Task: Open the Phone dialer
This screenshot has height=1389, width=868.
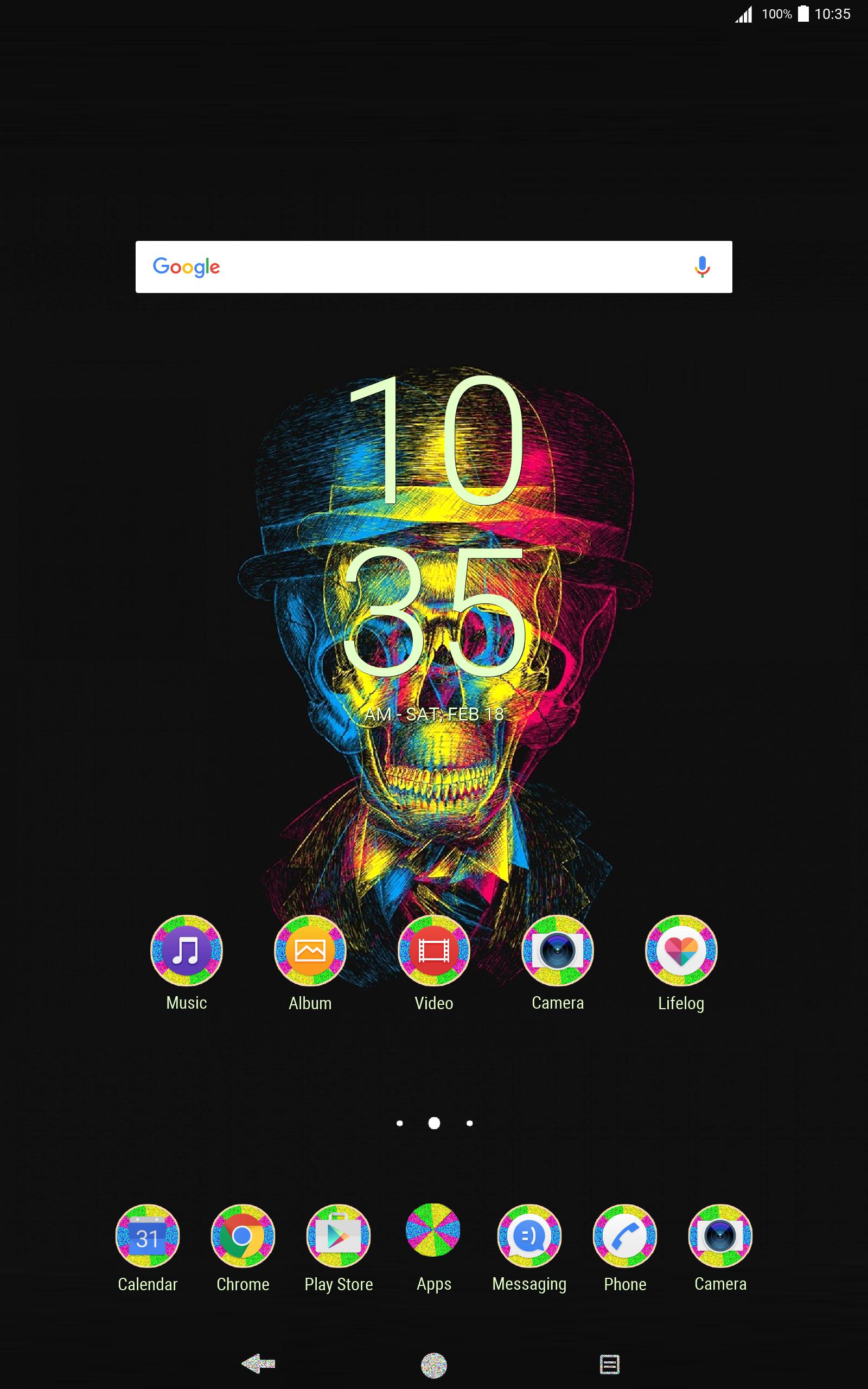Action: coord(624,1236)
